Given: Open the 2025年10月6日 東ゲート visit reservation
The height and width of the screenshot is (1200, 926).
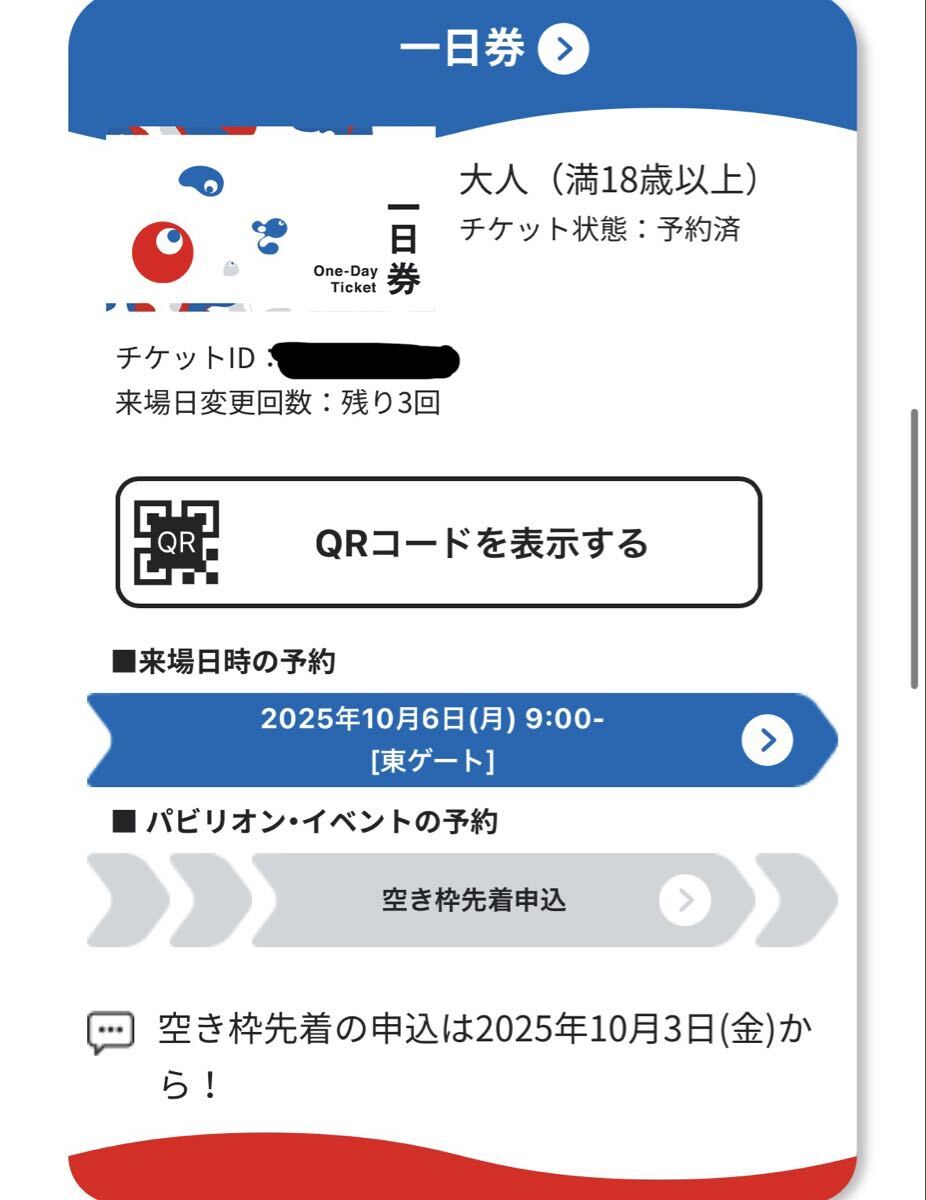Looking at the screenshot, I should pos(462,740).
